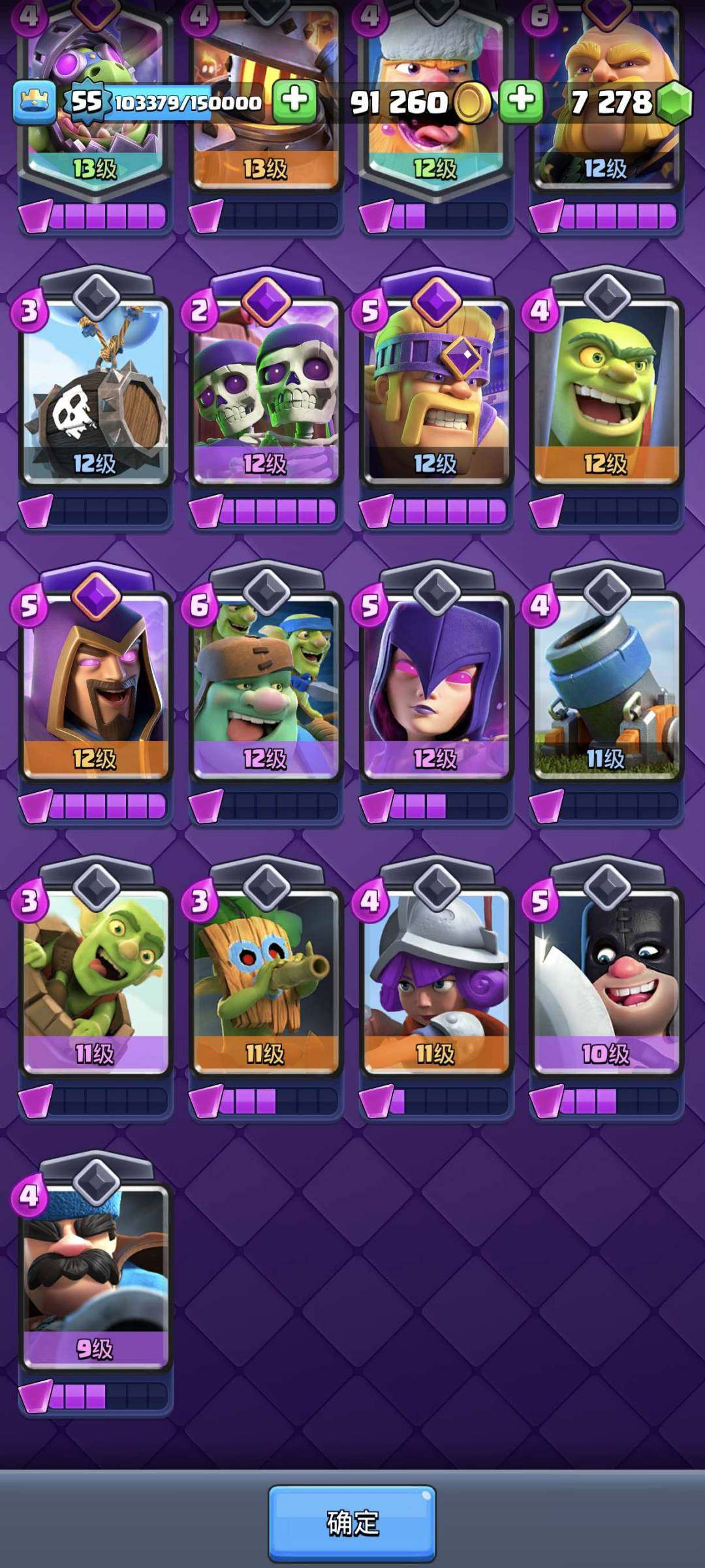Open the hooded wizard with glowing eyes card
The image size is (705, 1568).
95,686
